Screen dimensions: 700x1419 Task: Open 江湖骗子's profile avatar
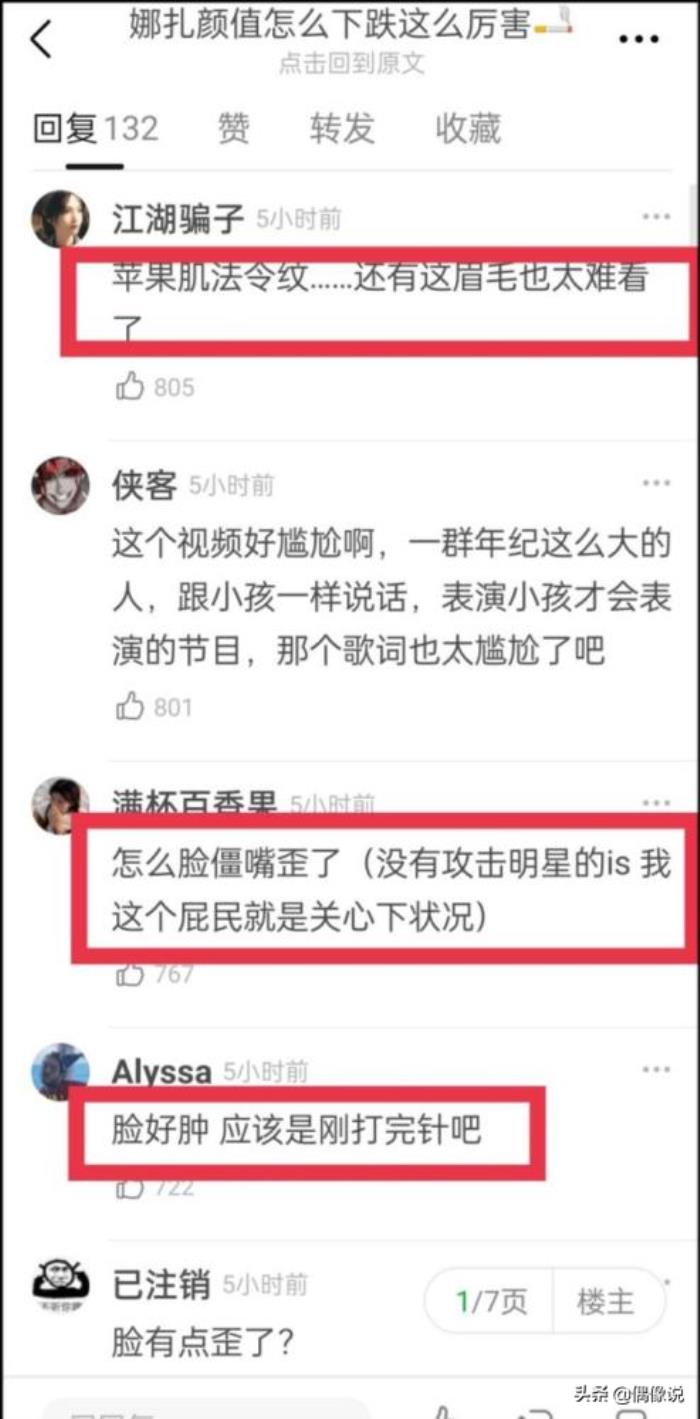60,218
